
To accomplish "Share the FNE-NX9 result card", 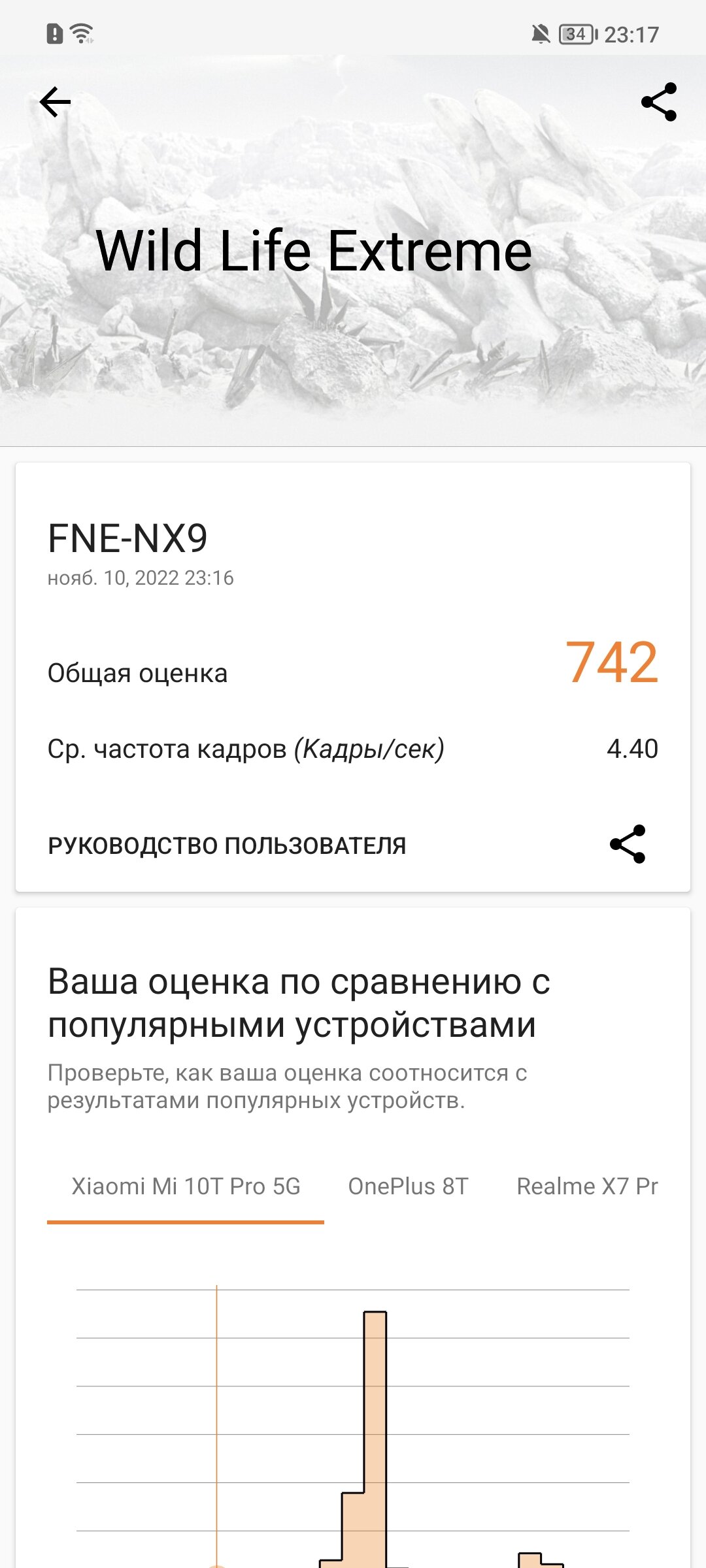I will 628,844.
